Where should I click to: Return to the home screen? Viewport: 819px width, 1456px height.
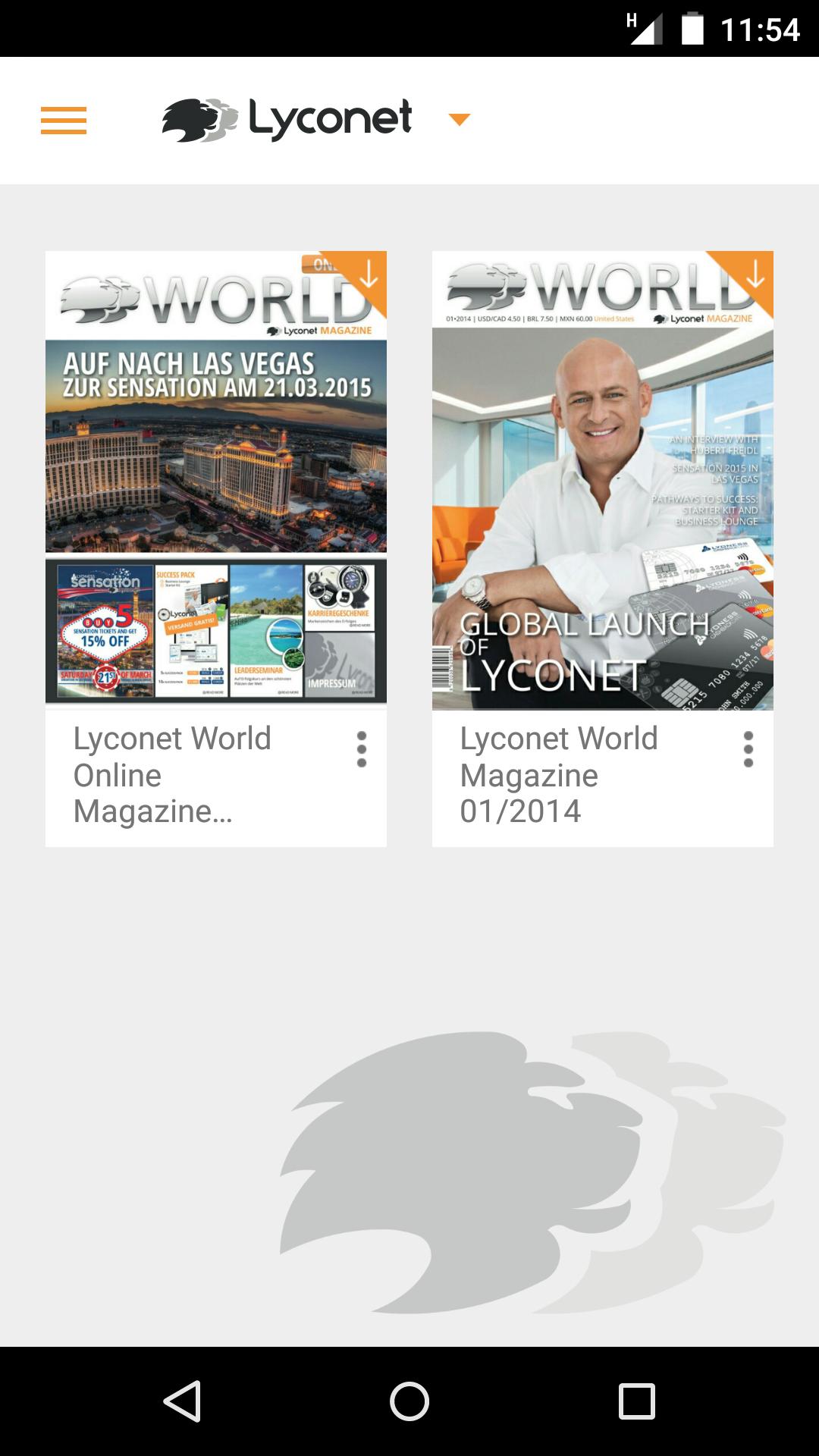[409, 1401]
